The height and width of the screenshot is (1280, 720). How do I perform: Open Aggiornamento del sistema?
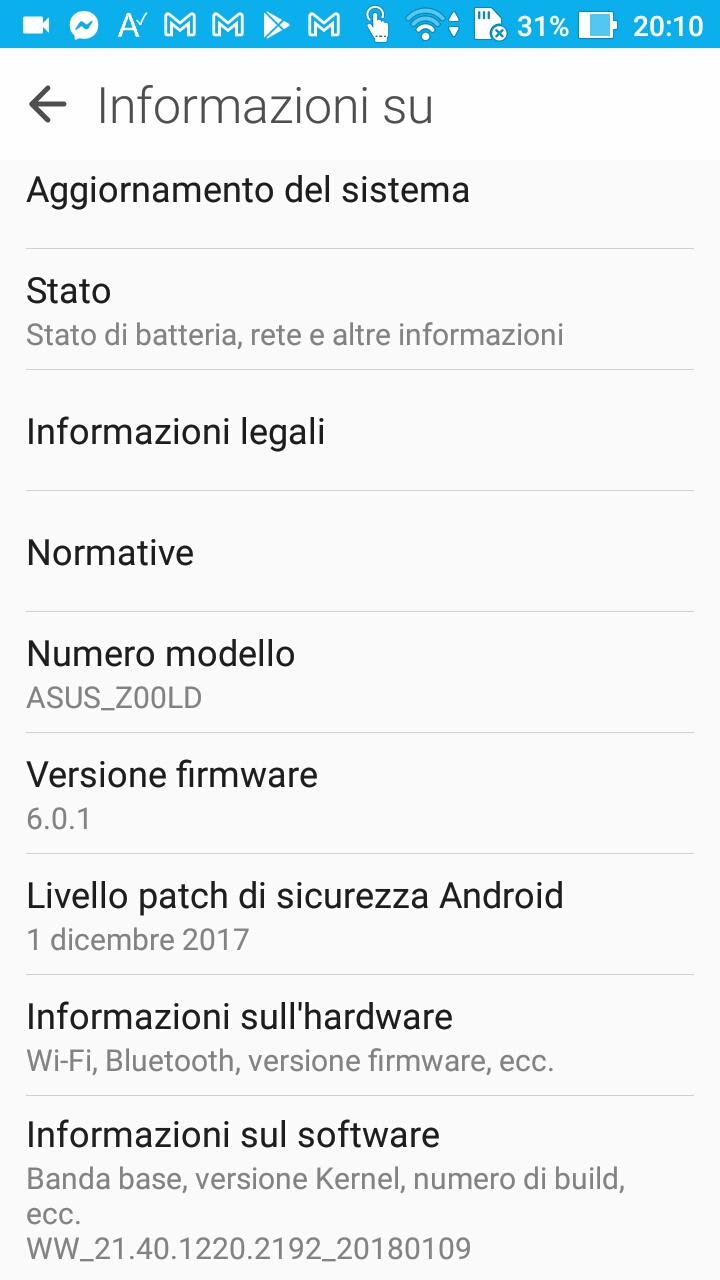point(360,190)
